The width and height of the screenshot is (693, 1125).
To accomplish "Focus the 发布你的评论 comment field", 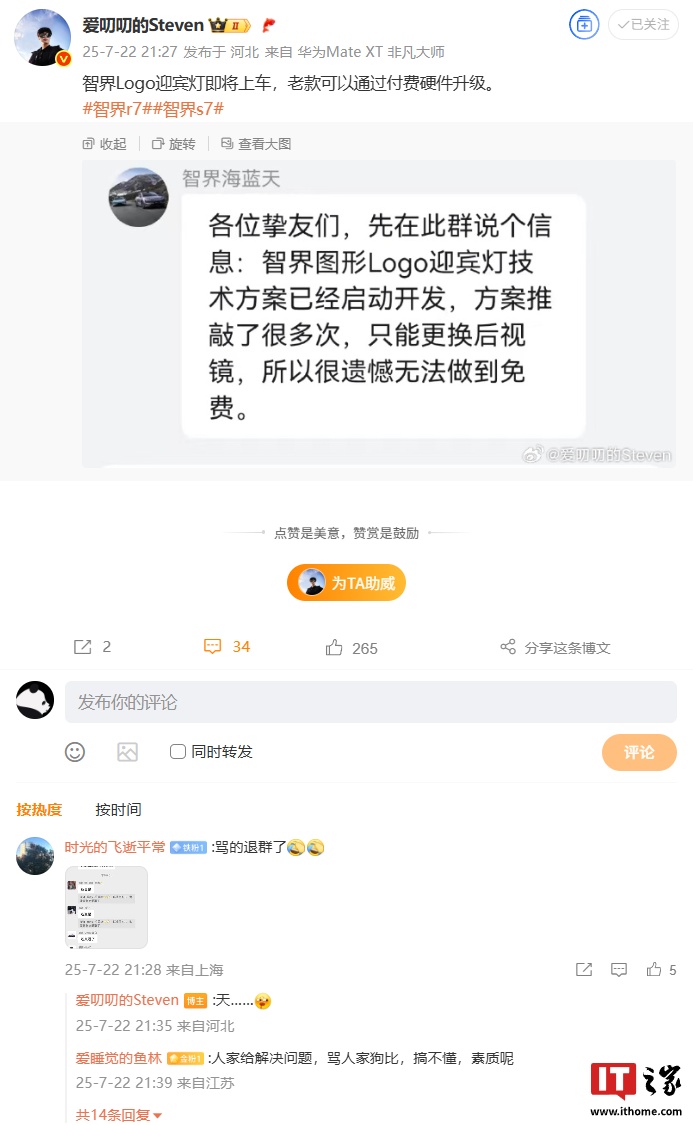I will tap(370, 702).
